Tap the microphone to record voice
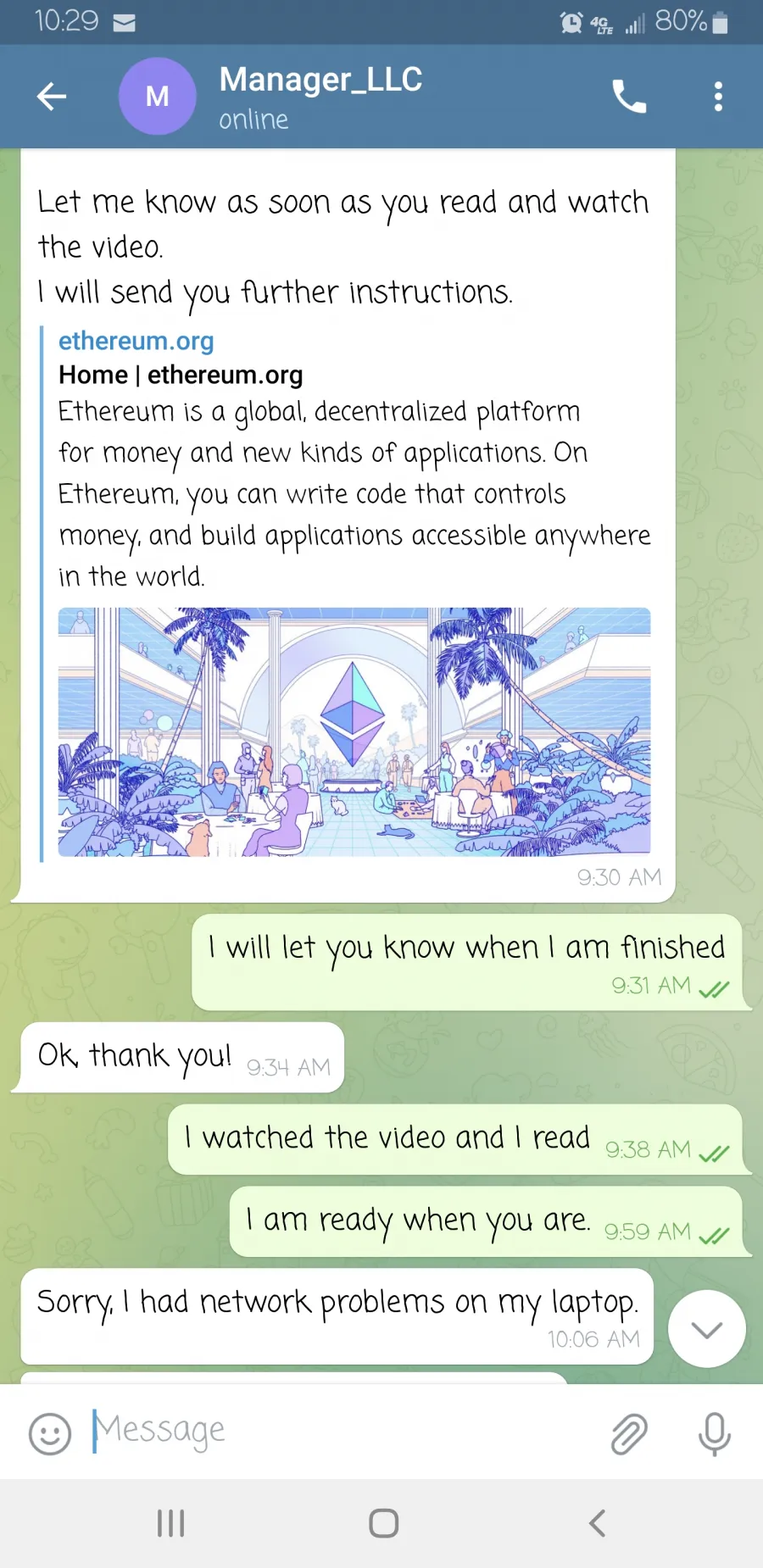This screenshot has width=763, height=1568. click(x=715, y=1434)
